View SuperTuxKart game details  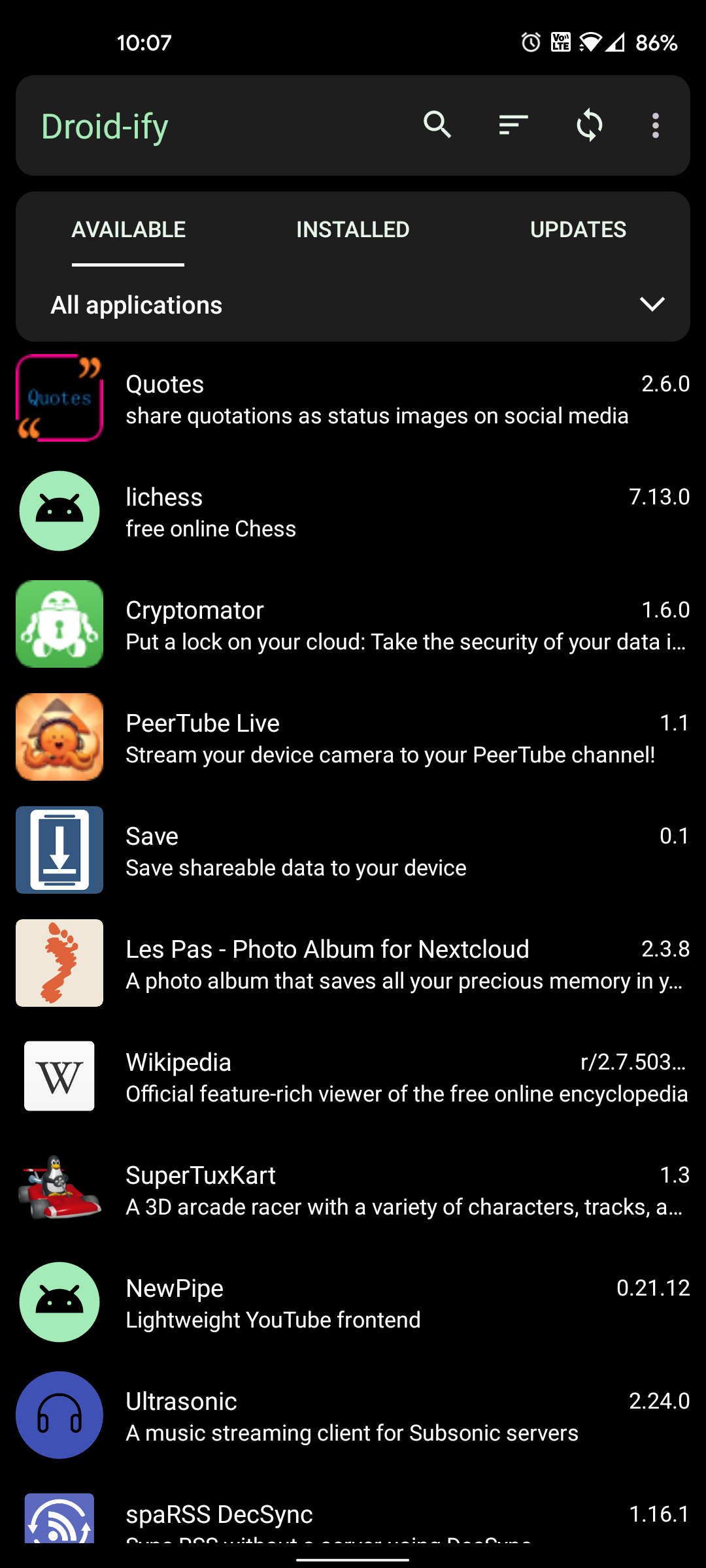pos(353,1189)
